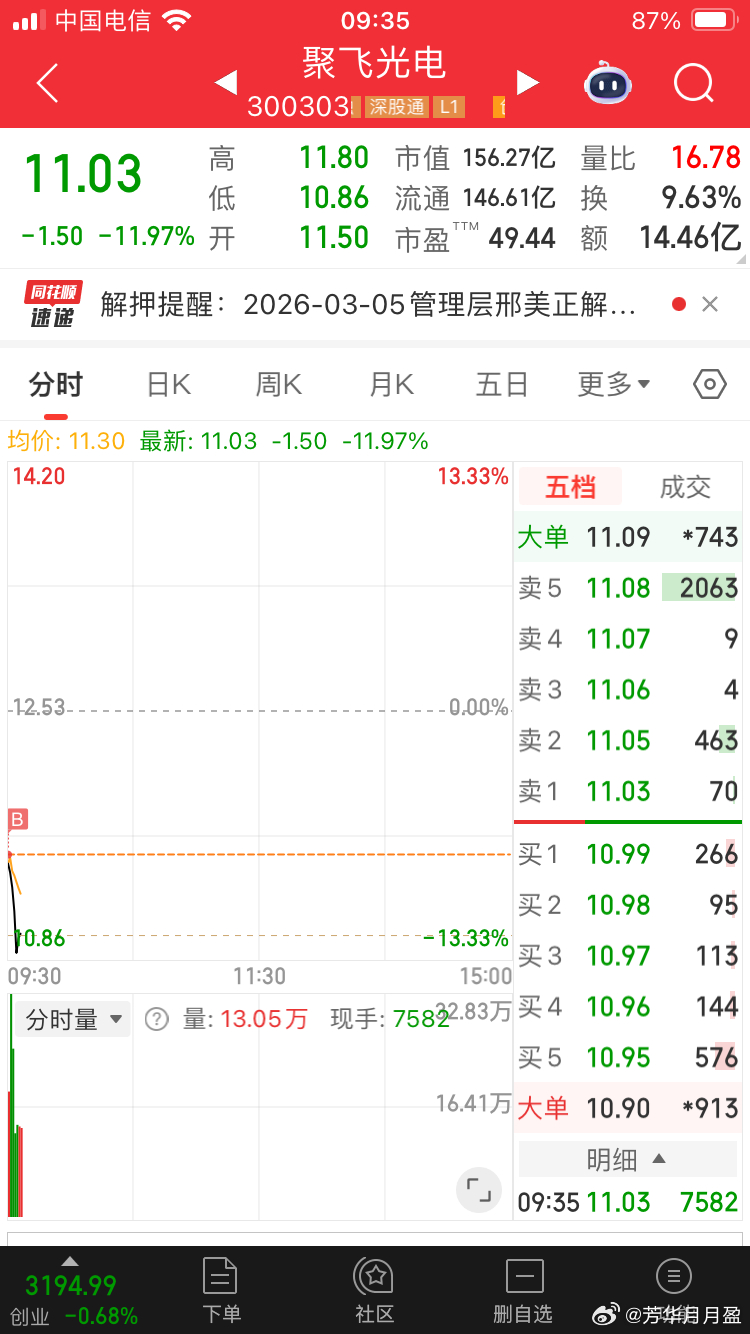The height and width of the screenshot is (1334, 750).
Task: Tap the left arrow to view previous stock
Action: (x=225, y=83)
